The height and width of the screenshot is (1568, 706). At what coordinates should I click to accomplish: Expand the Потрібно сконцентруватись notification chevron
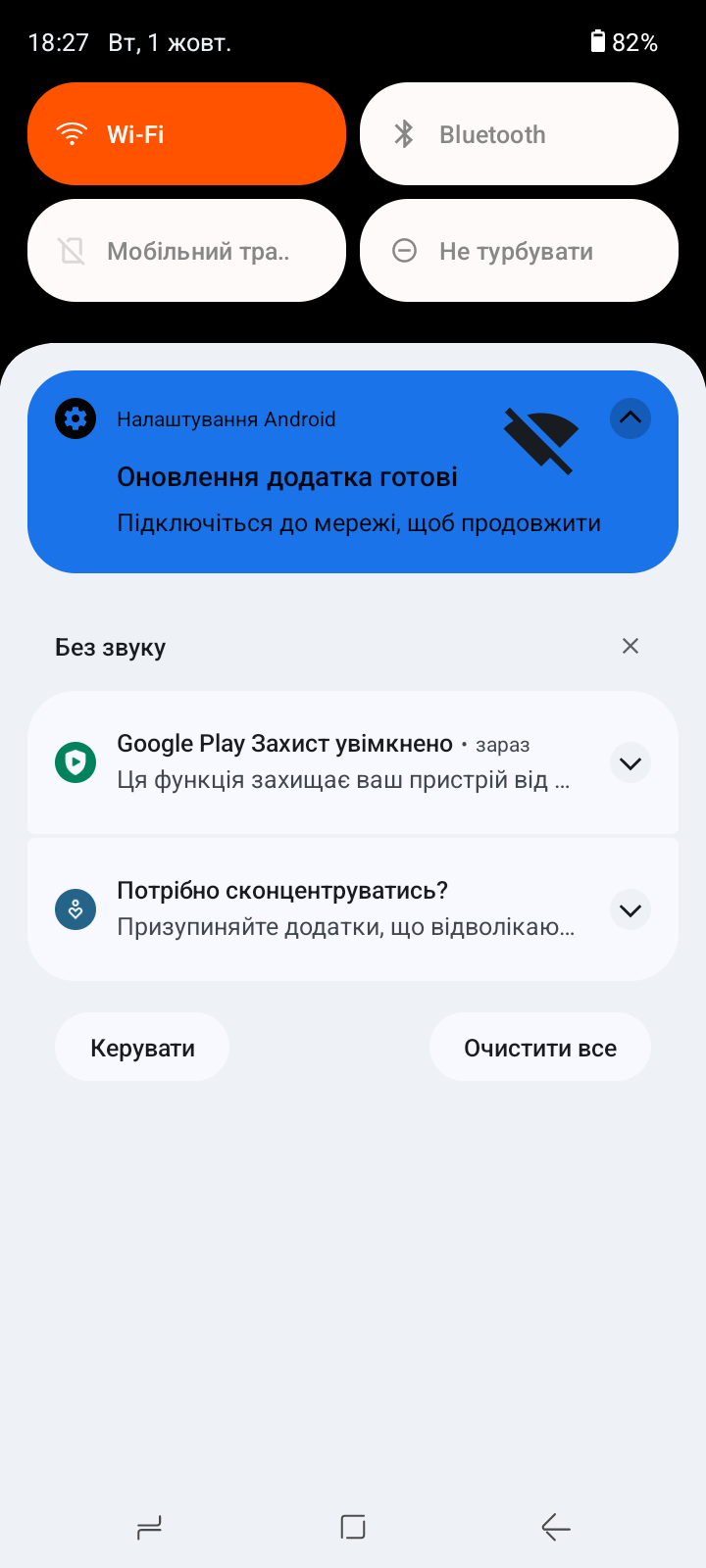630,910
